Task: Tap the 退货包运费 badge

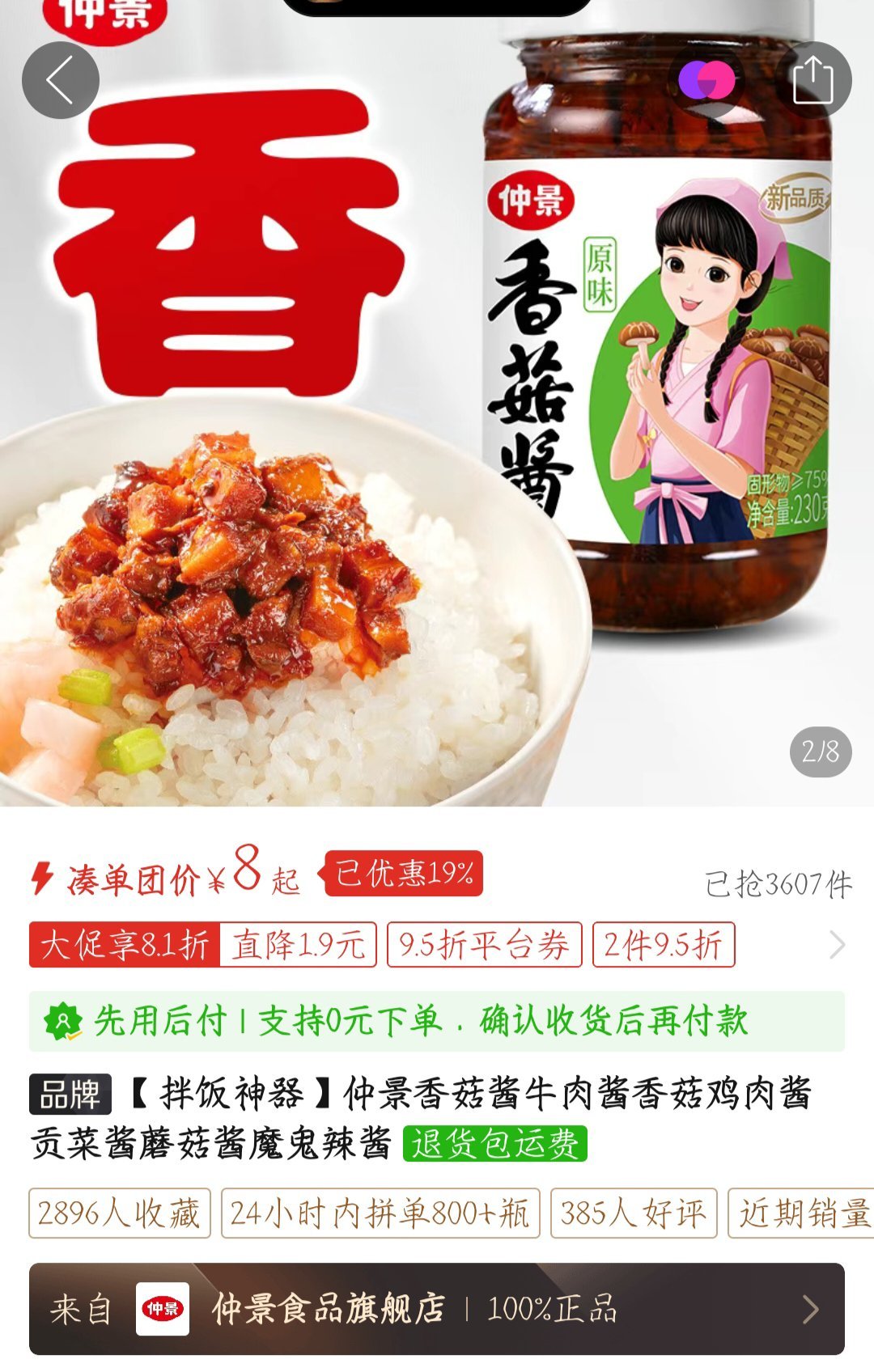Action: (x=494, y=1144)
